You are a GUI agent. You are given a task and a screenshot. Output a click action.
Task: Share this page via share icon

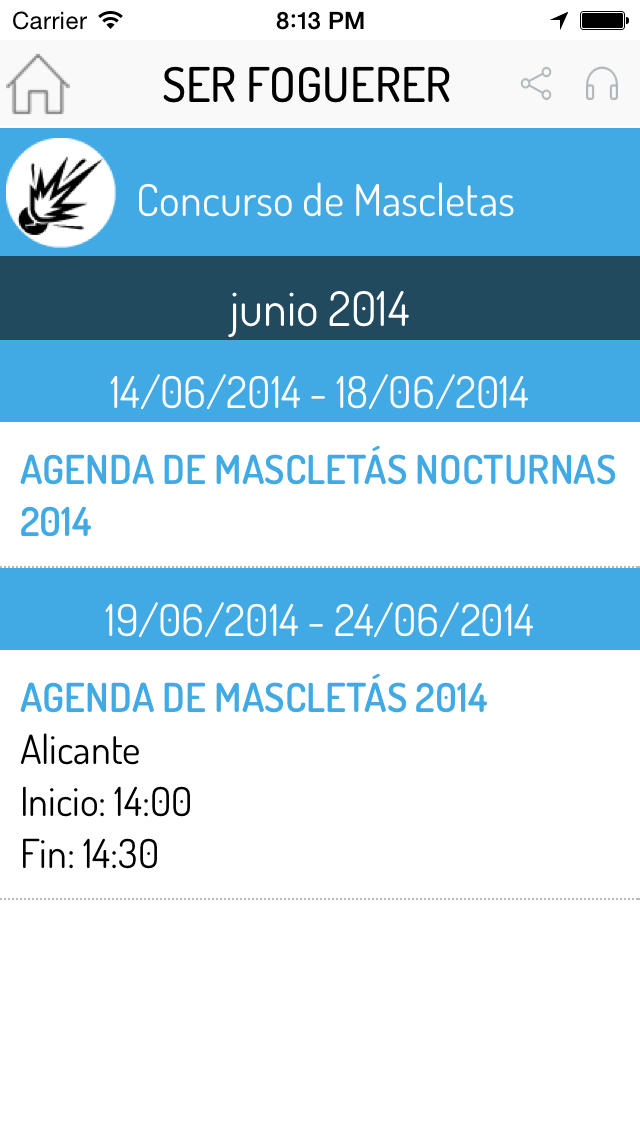tap(536, 84)
